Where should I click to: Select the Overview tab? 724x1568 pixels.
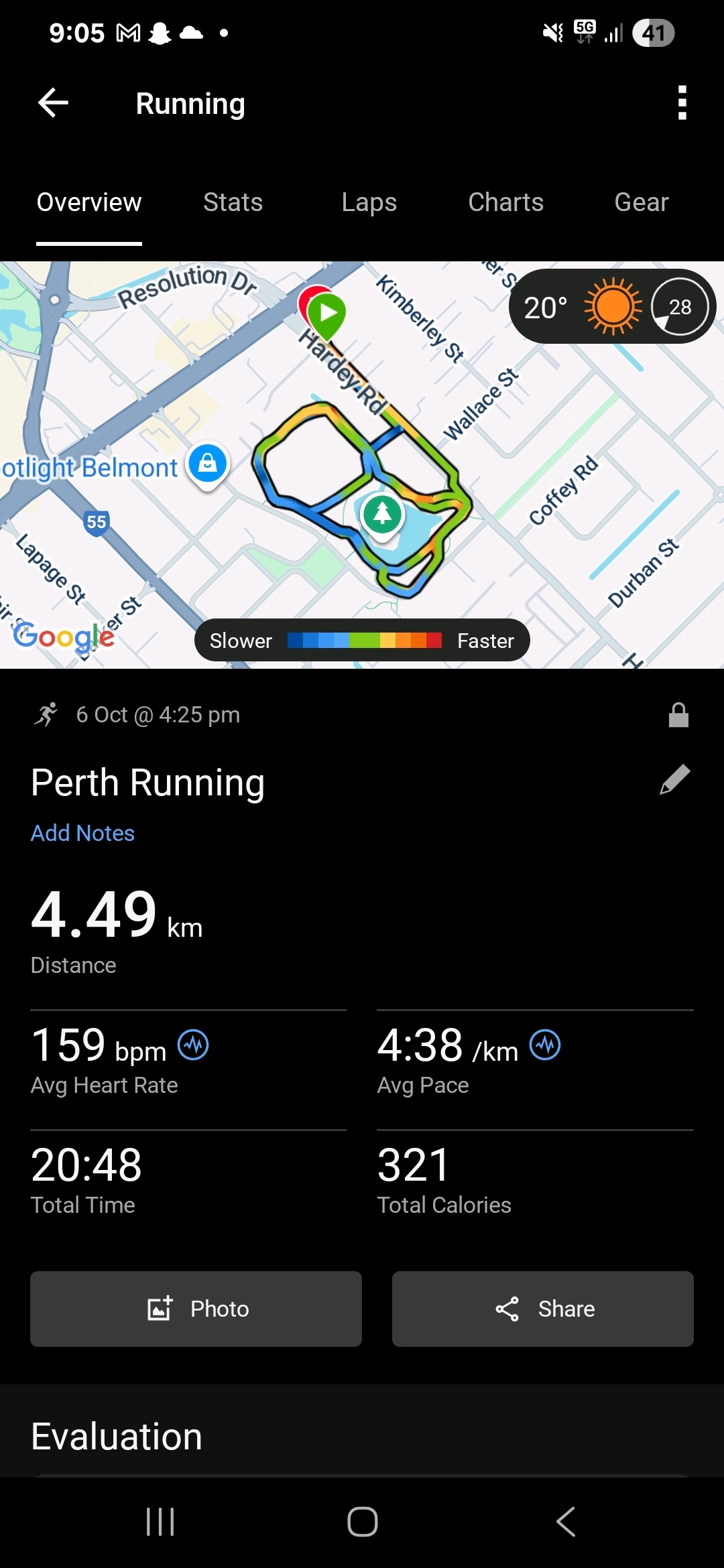(89, 202)
